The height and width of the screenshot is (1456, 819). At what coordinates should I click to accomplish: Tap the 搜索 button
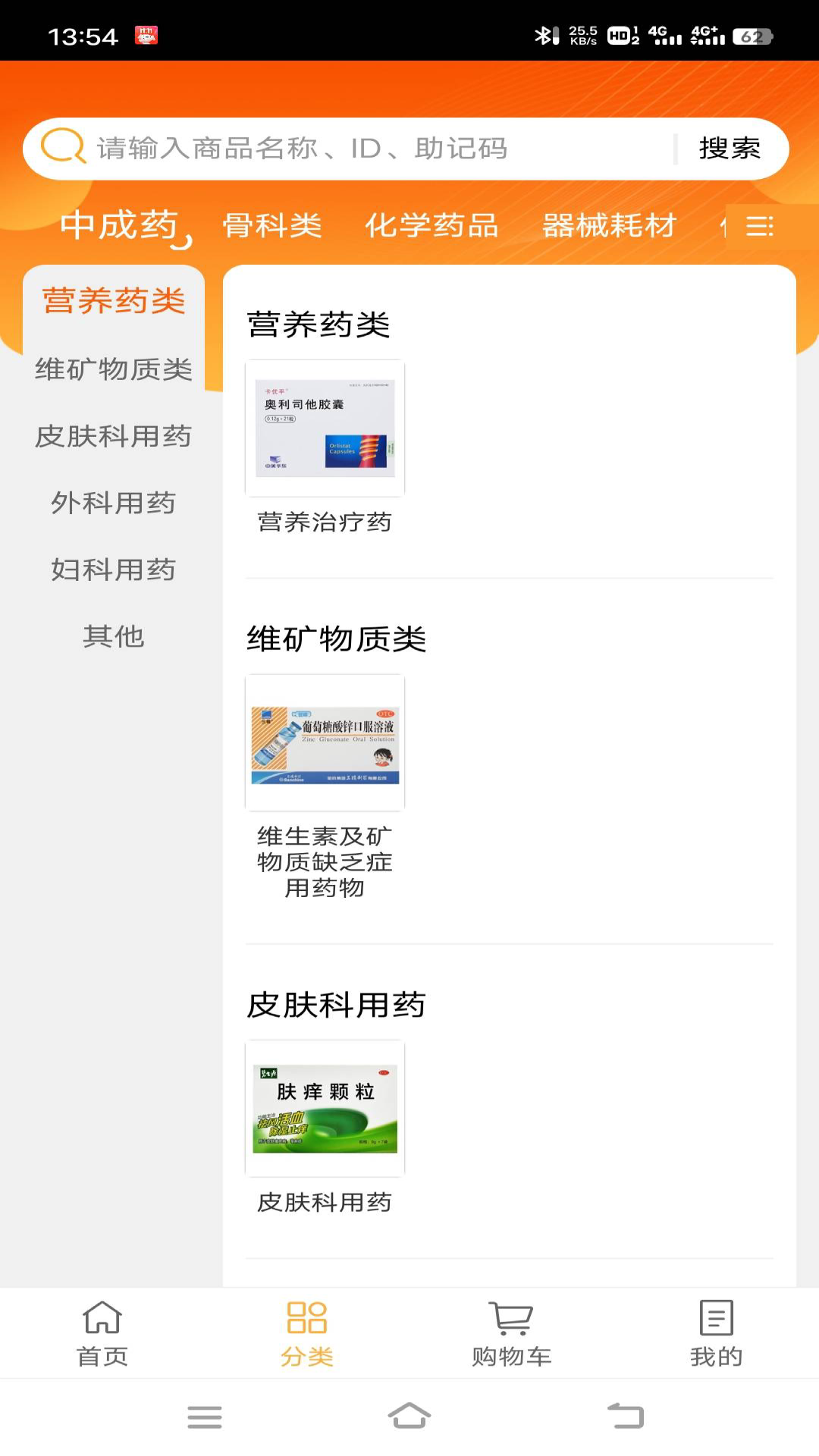point(729,149)
